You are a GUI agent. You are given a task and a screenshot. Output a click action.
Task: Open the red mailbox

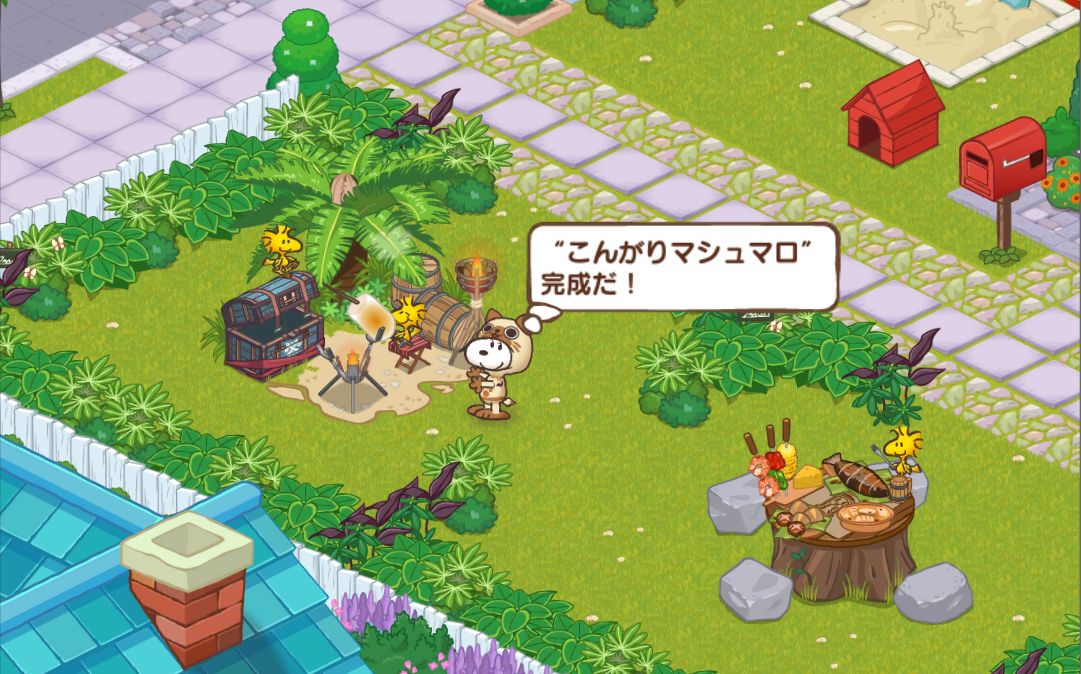click(x=1002, y=160)
